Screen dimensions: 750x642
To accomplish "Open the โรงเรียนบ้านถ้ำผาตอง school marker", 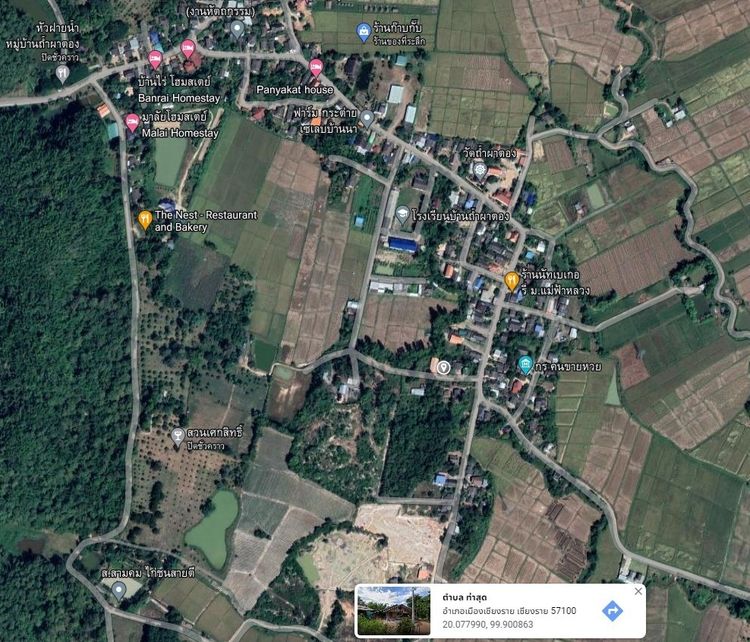I will pos(402,214).
